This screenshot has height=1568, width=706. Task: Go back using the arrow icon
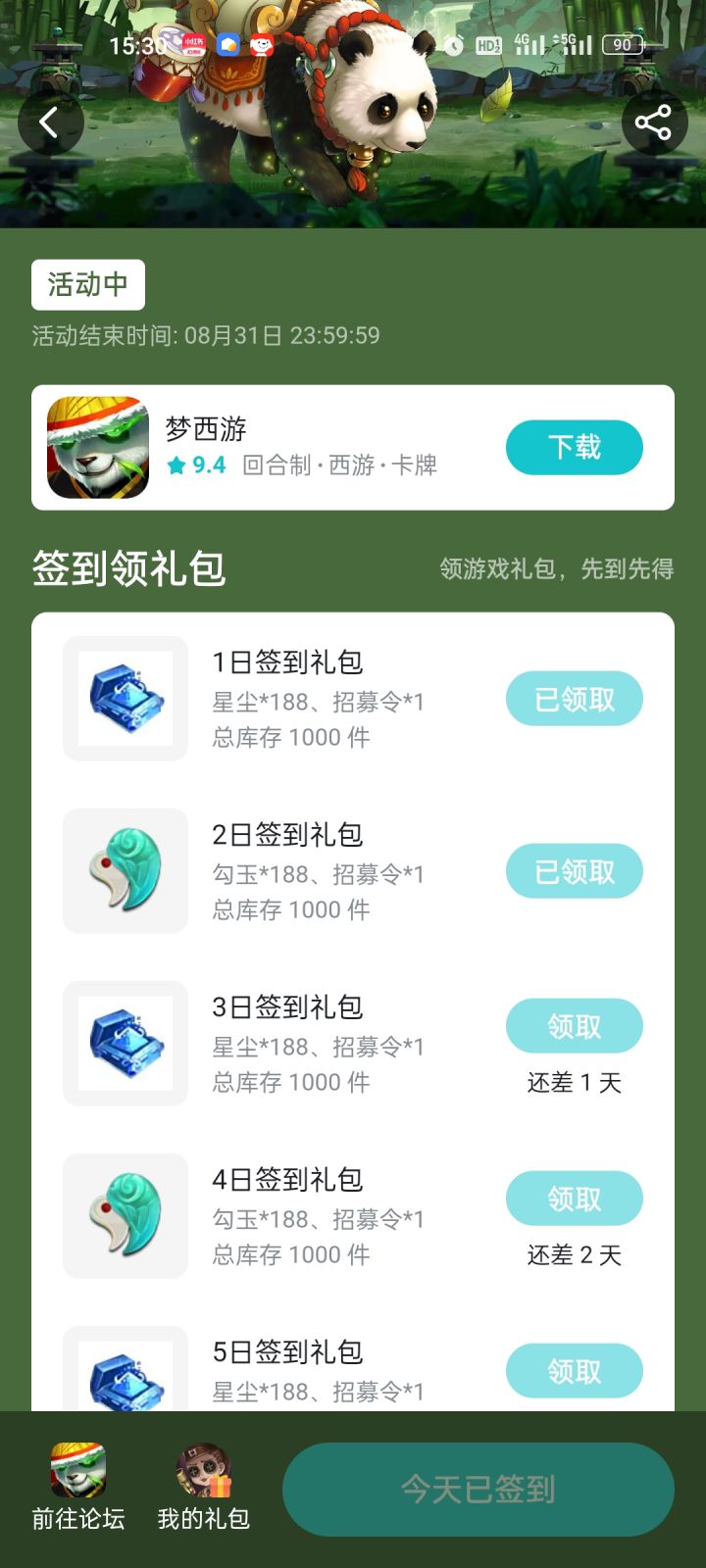click(x=51, y=123)
